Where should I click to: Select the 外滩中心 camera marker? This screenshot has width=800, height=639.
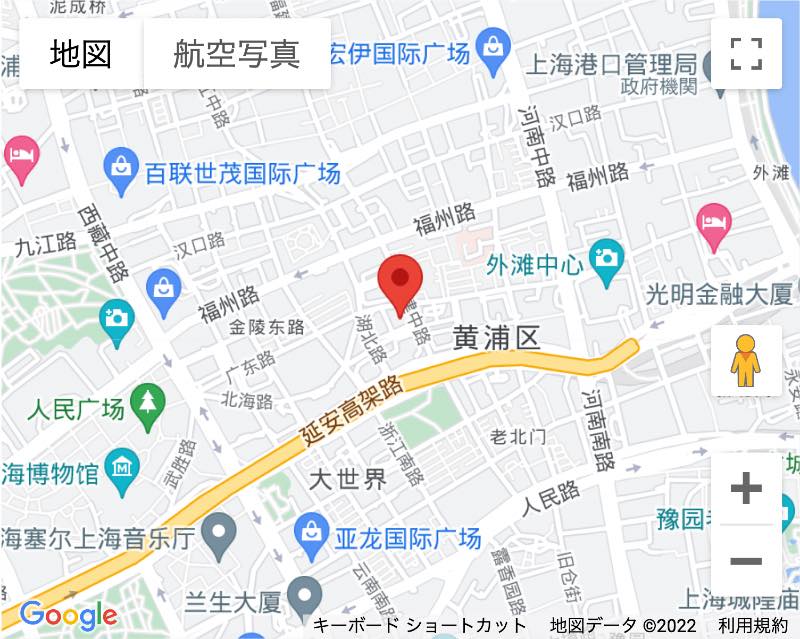[x=605, y=257]
